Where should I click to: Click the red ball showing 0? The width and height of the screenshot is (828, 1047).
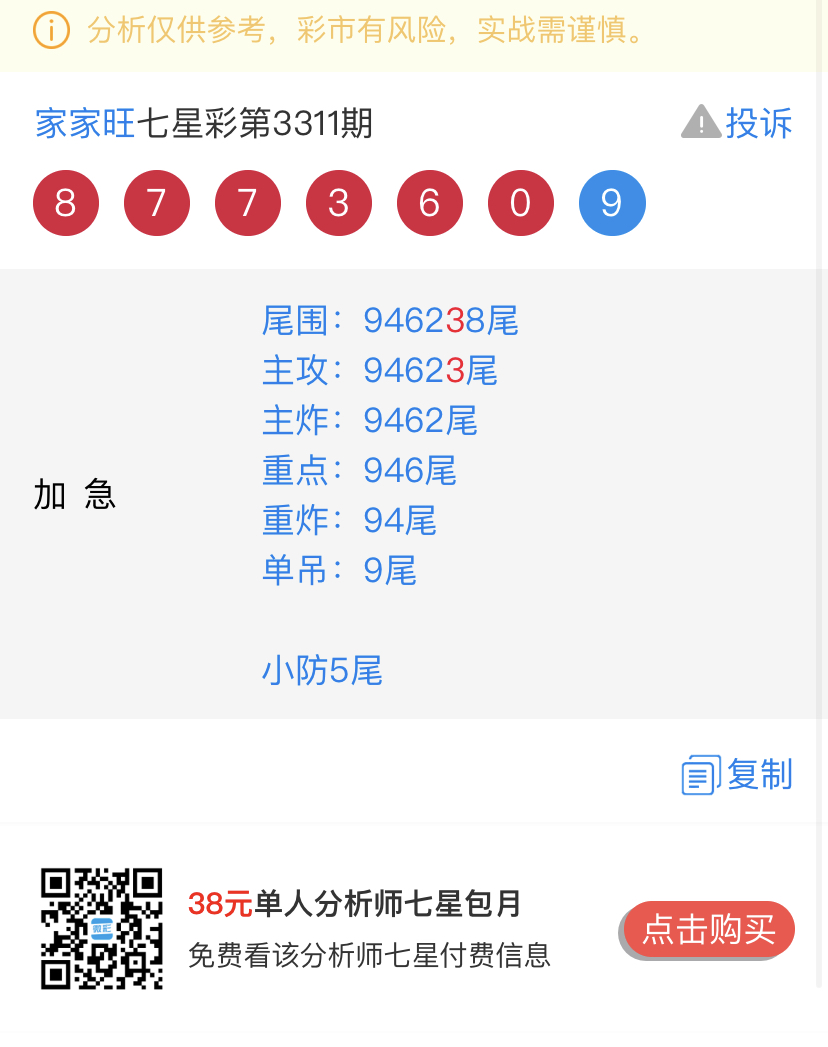pos(521,202)
